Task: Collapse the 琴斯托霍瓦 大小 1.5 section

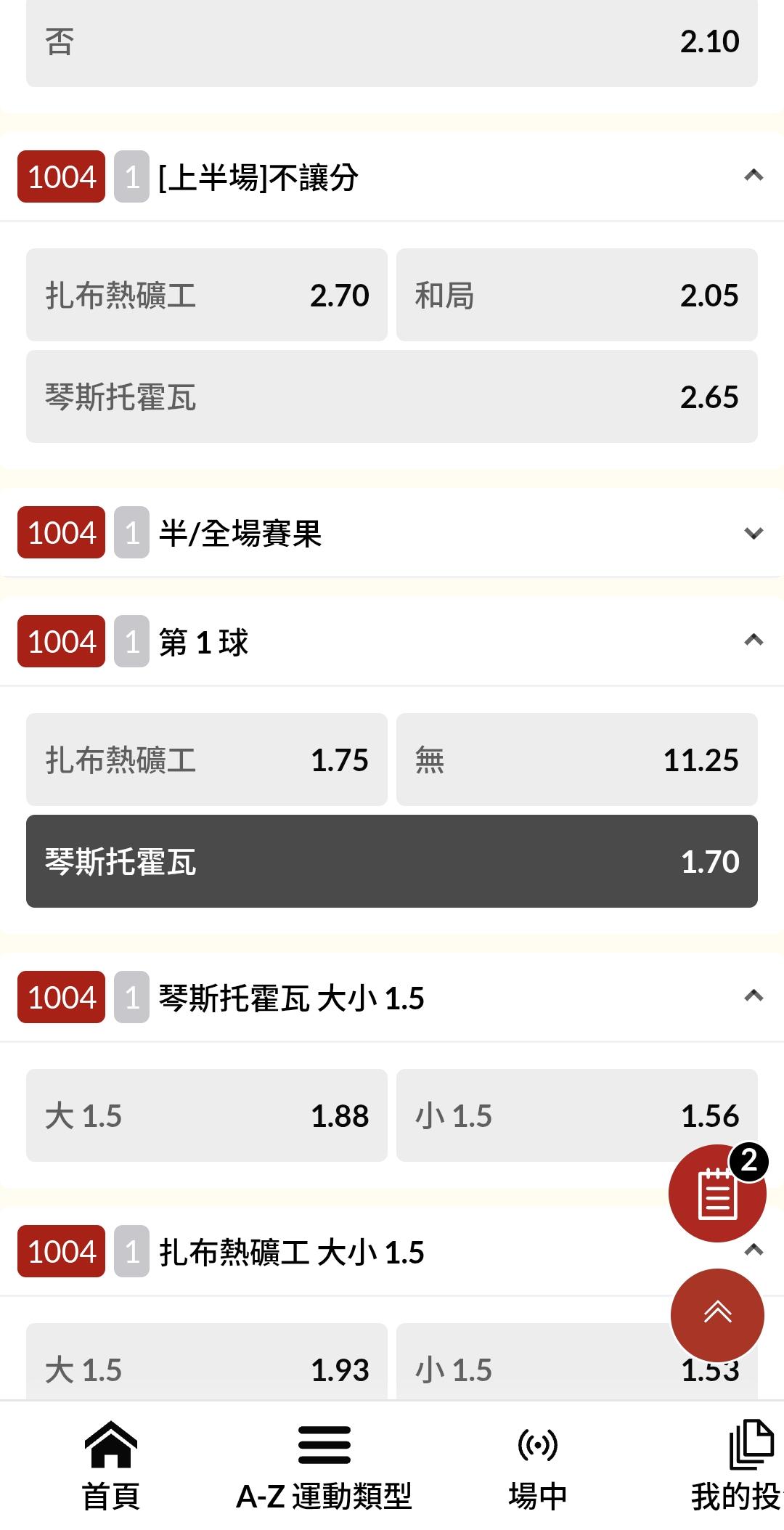Action: [x=754, y=996]
